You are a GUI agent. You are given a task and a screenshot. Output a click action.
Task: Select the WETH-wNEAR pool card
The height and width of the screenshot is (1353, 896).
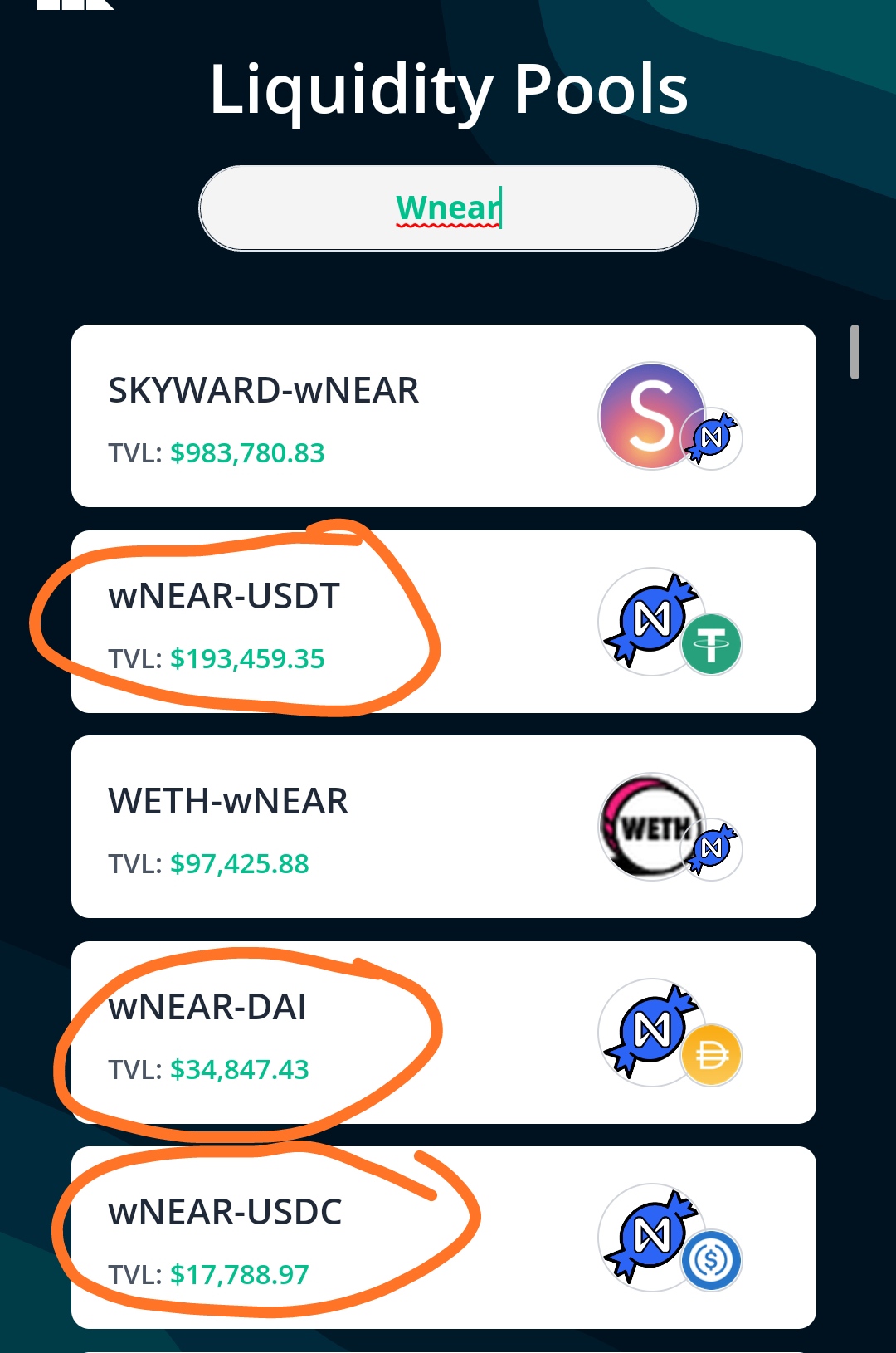[x=443, y=827]
